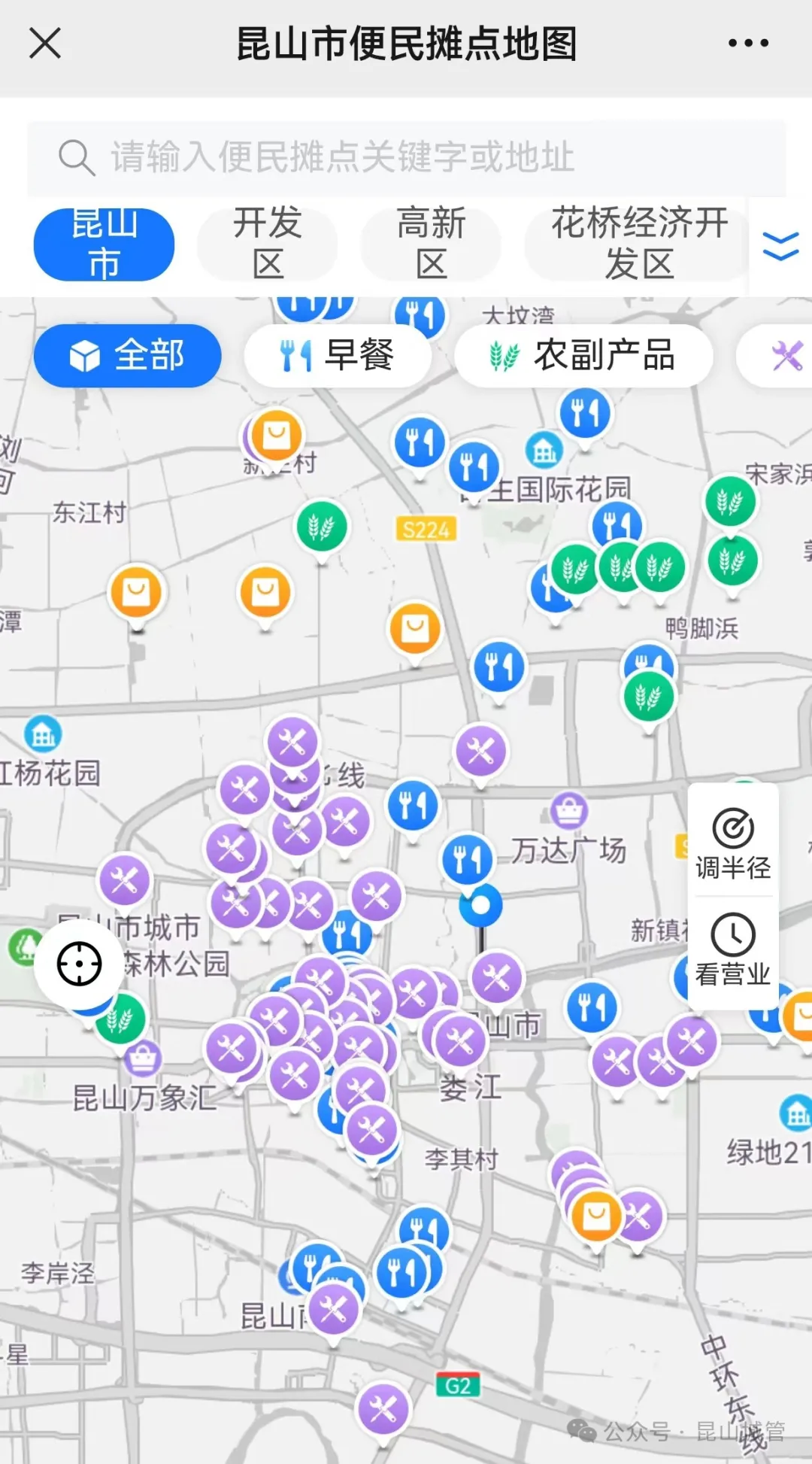Screen dimensions: 812x1464
Task: Select the 花桥经济开发区 district tab
Action: [x=638, y=245]
